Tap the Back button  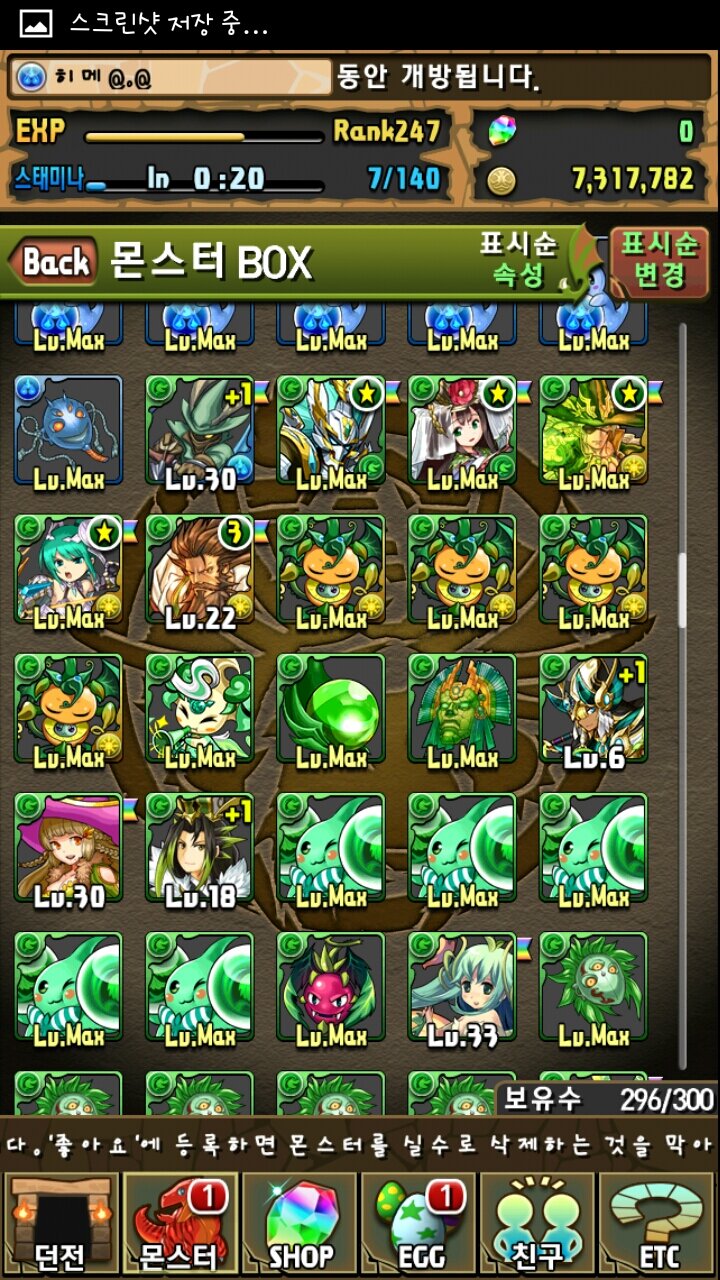tap(55, 263)
